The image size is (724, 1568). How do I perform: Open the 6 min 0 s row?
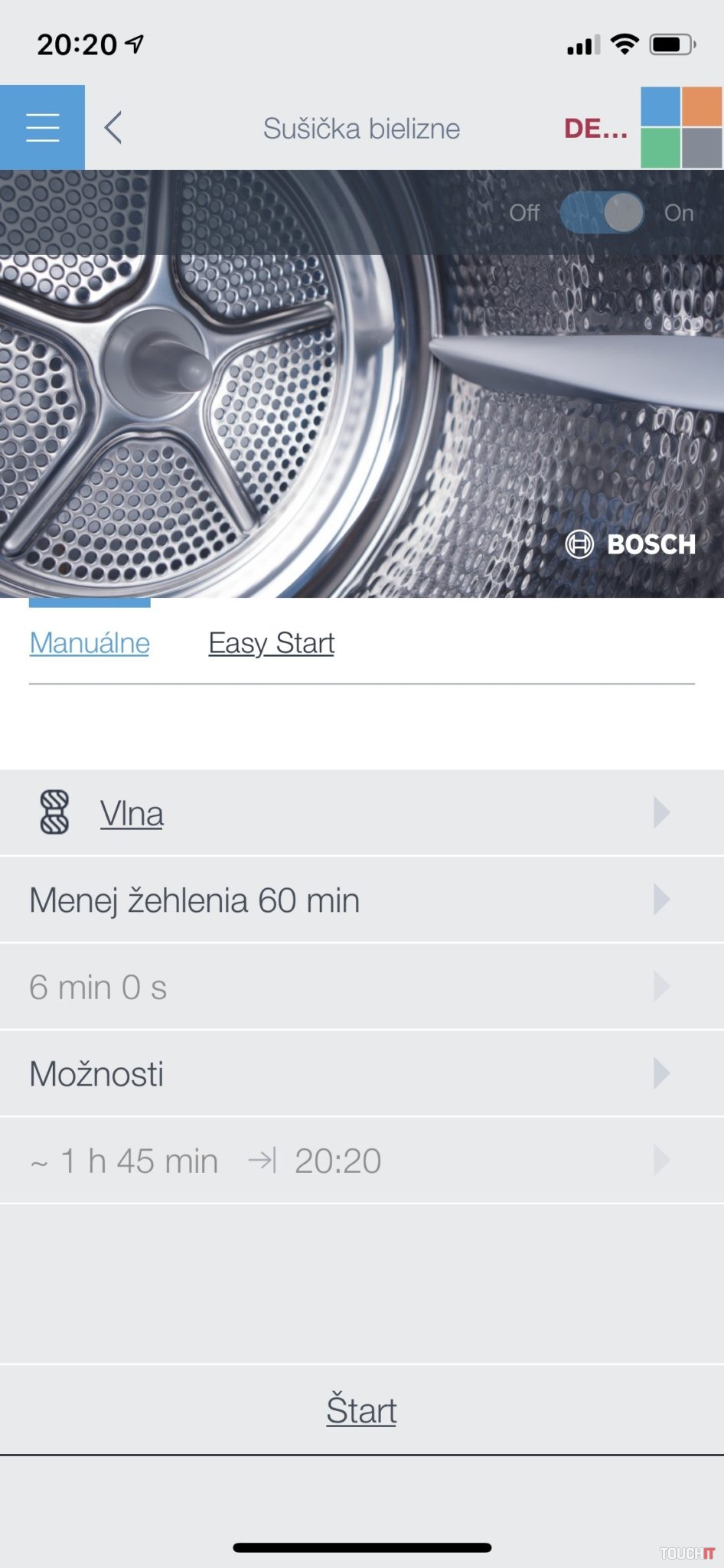[361, 987]
